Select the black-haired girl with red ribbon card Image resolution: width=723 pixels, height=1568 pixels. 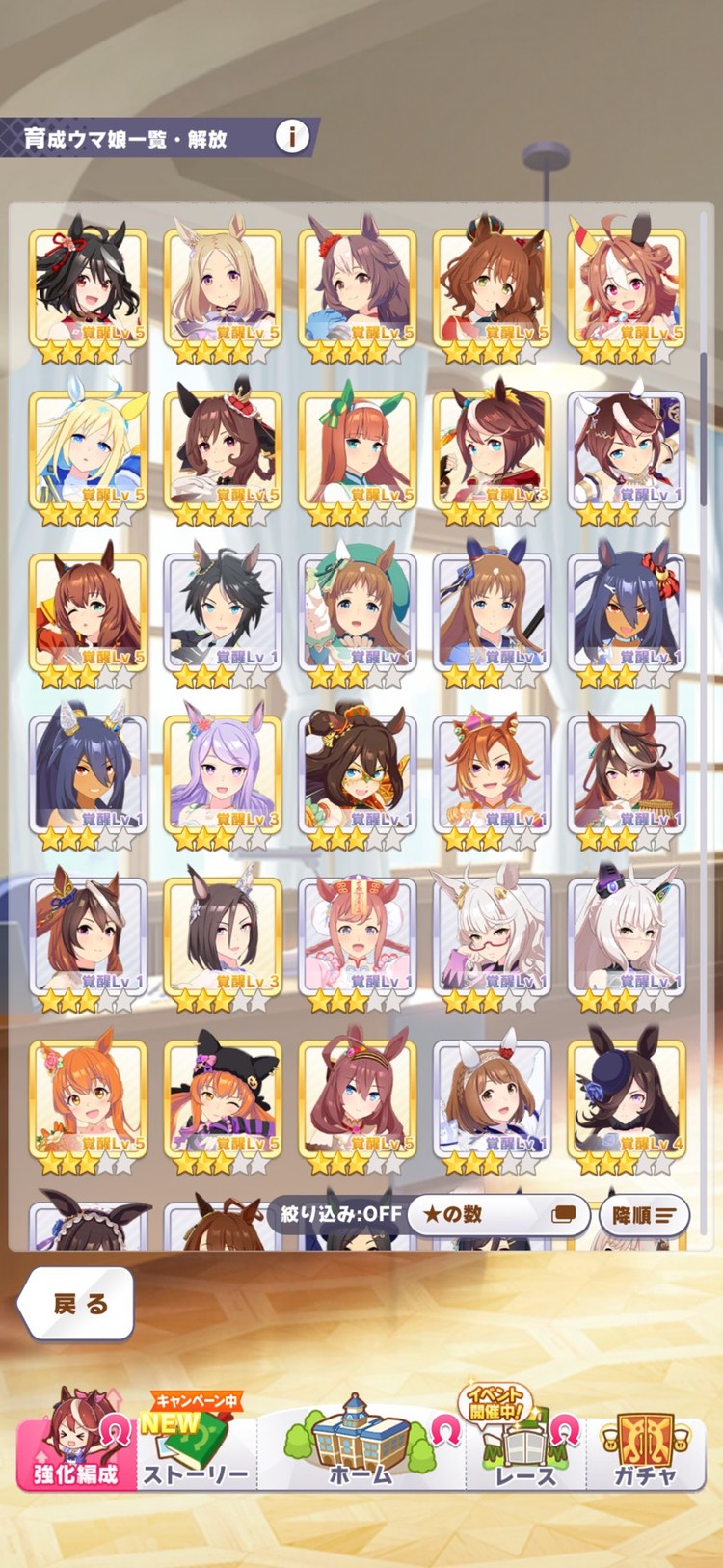point(88,287)
